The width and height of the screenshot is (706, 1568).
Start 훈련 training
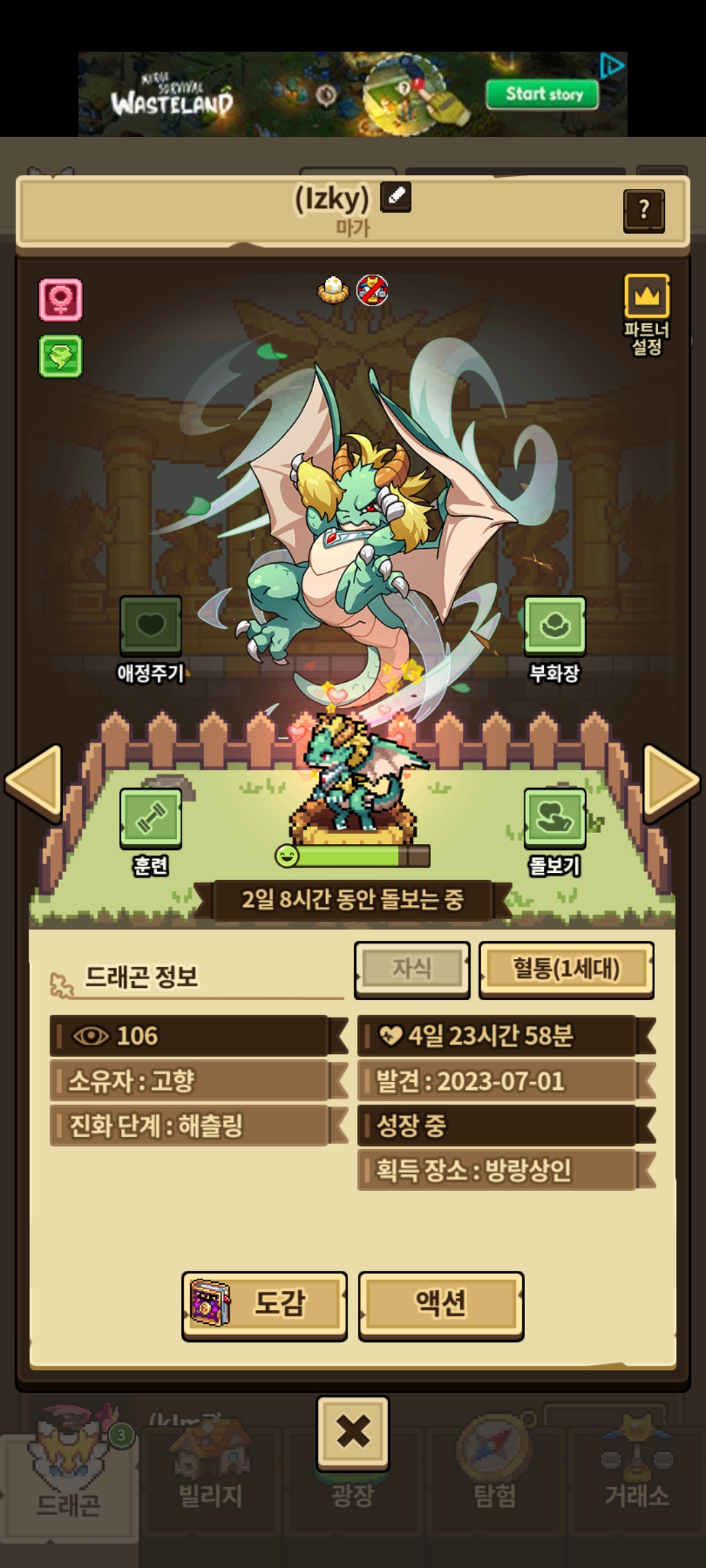click(x=150, y=819)
